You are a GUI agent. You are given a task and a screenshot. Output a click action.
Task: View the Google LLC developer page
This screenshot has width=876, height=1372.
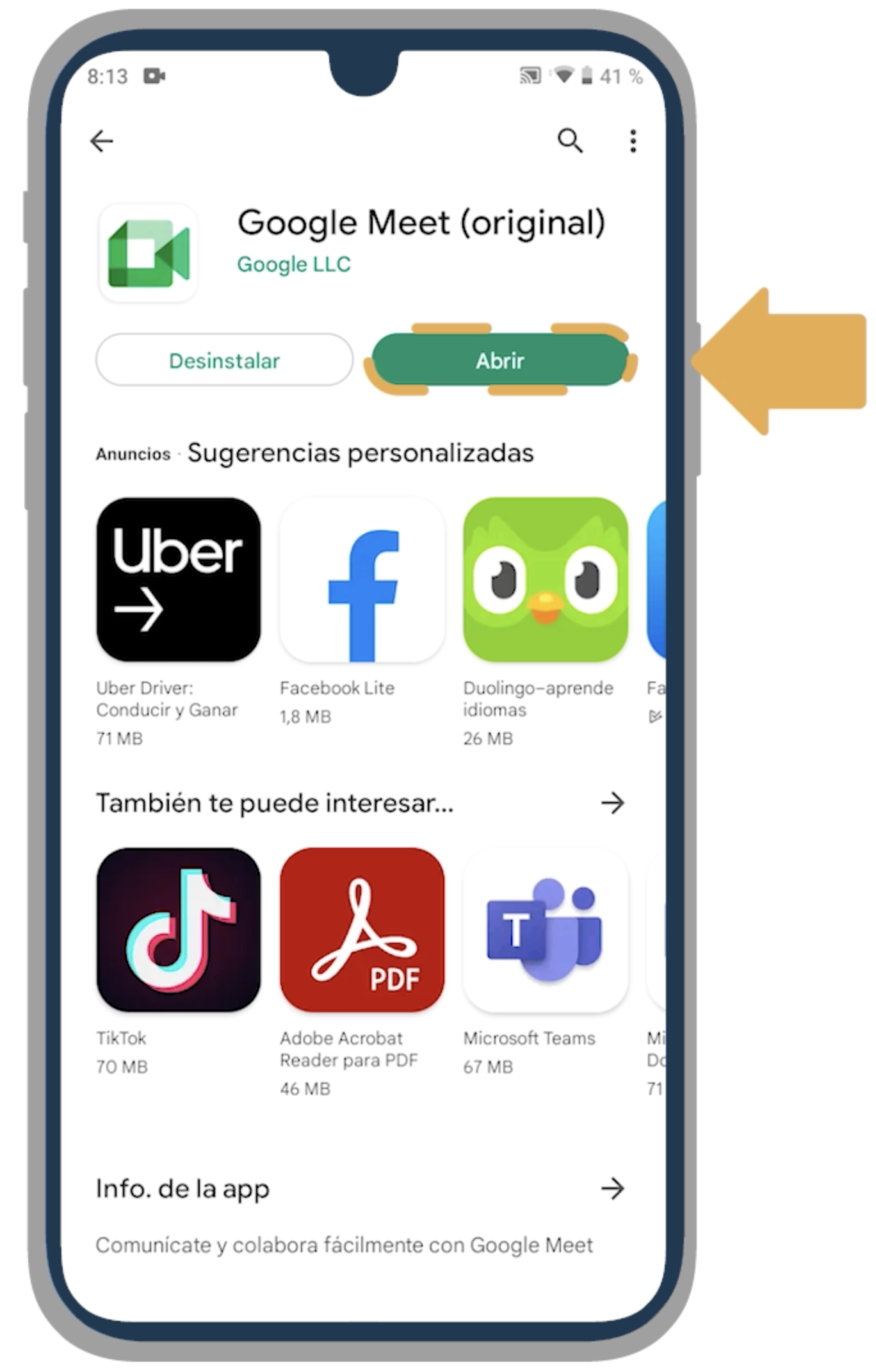294,264
